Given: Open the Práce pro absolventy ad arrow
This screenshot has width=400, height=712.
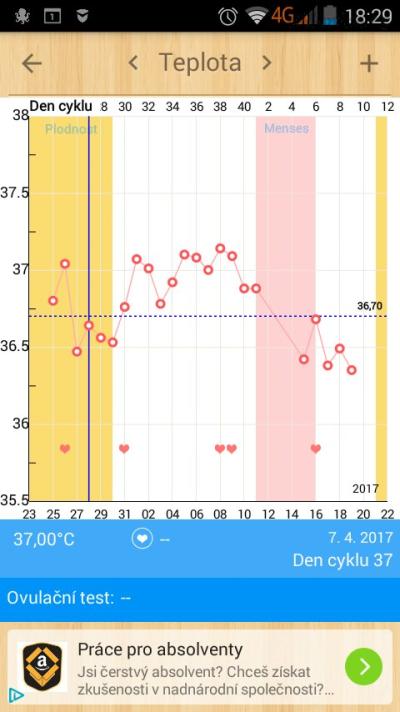Looking at the screenshot, I should 364,666.
